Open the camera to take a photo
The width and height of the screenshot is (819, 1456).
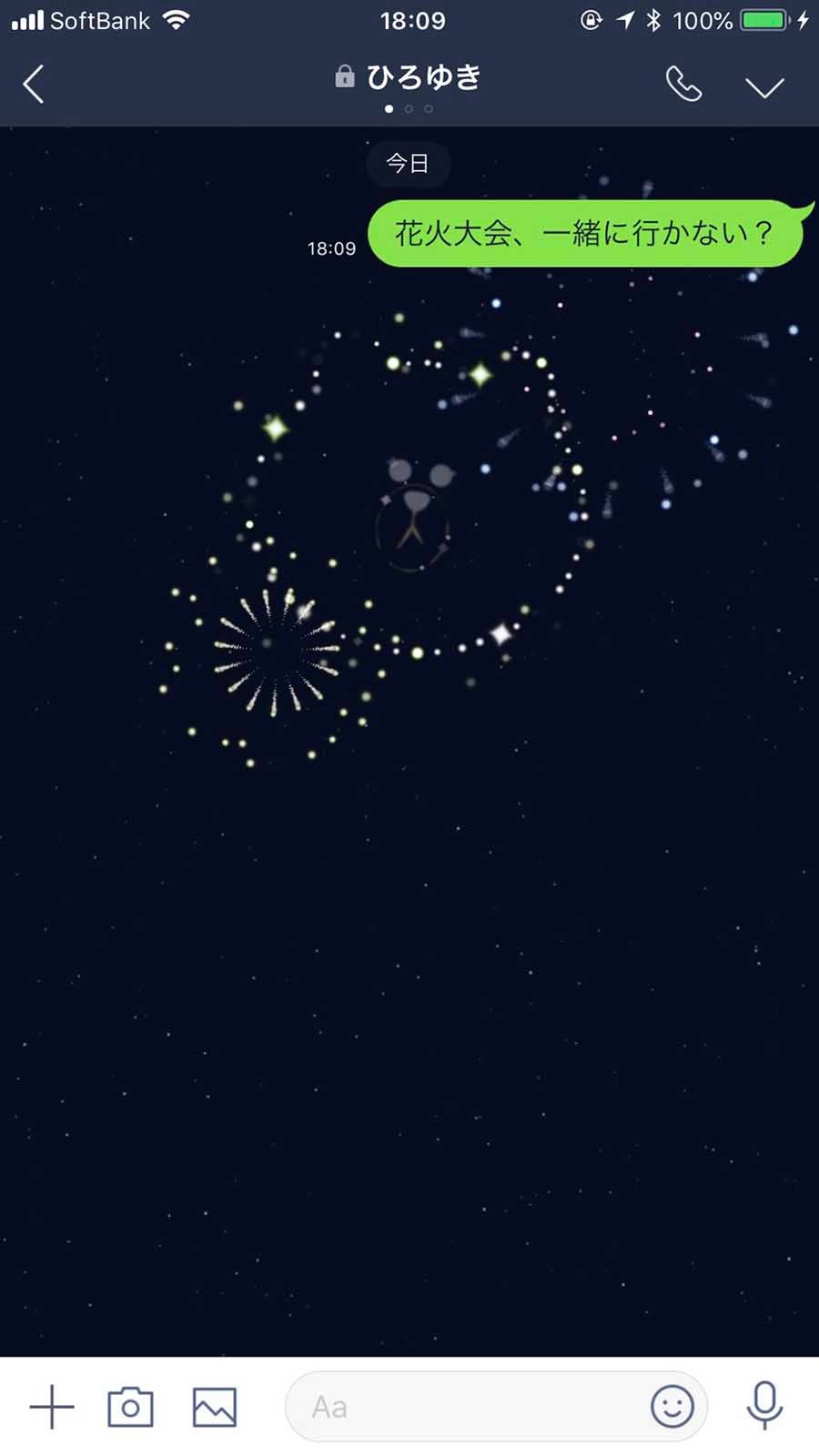131,1407
